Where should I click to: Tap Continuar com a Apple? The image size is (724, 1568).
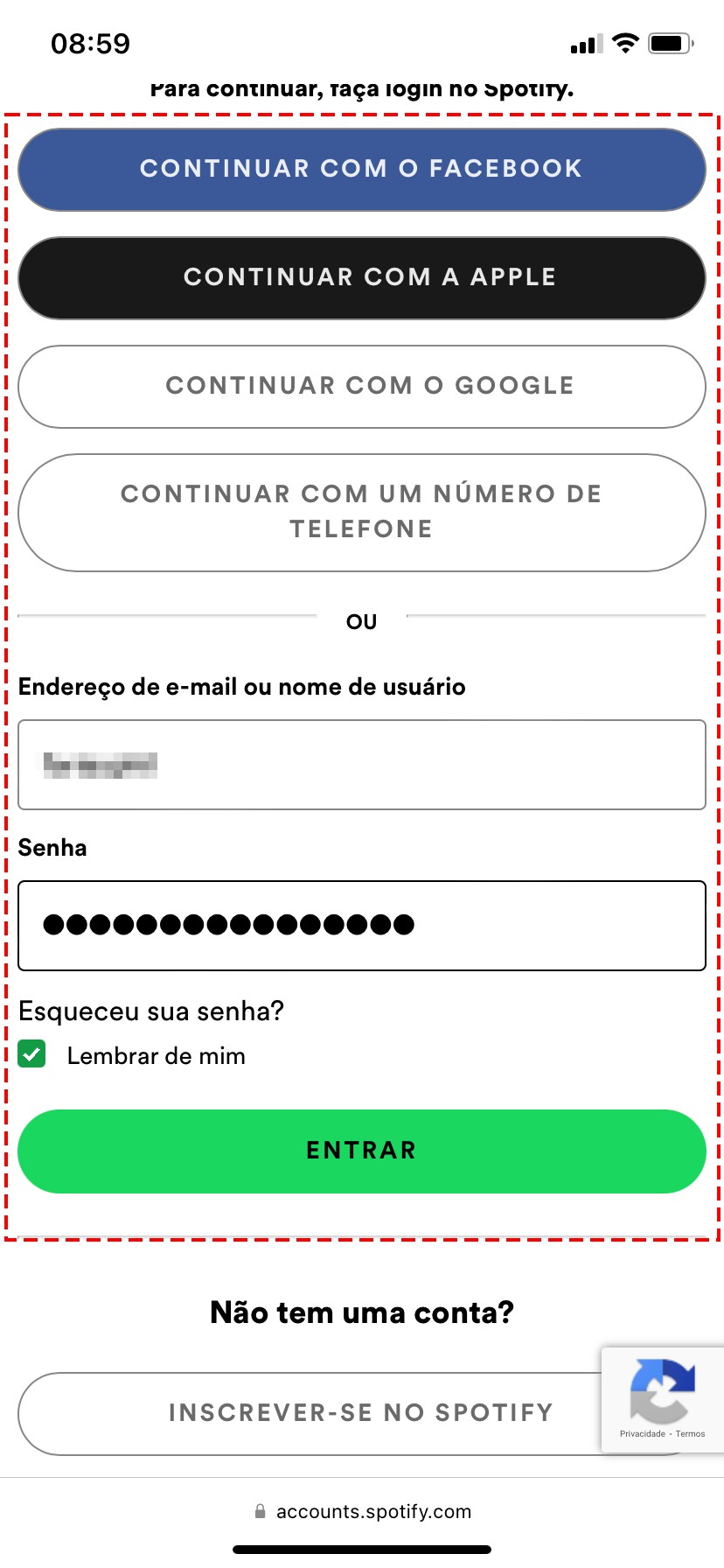pos(362,277)
